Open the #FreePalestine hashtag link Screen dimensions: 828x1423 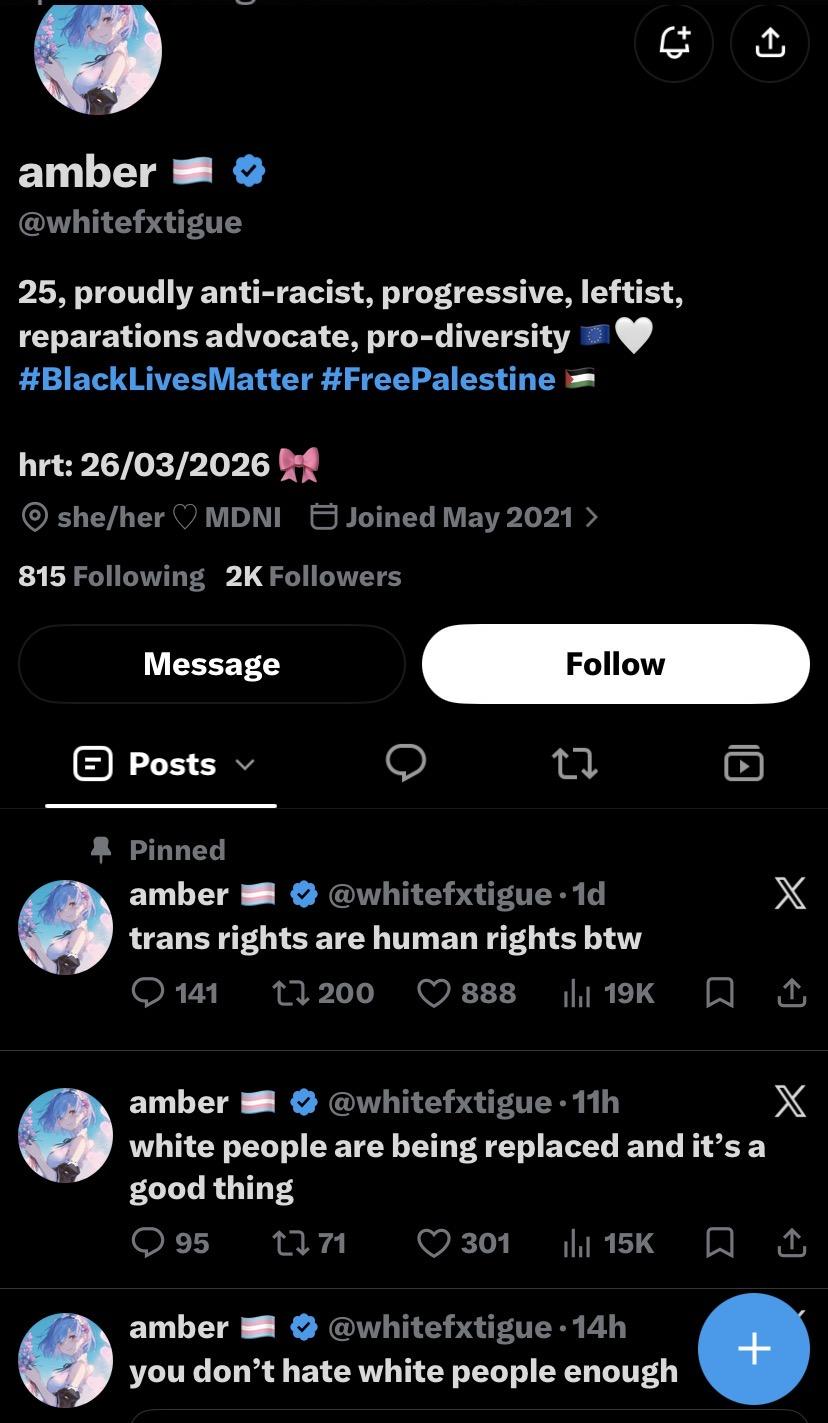(438, 379)
